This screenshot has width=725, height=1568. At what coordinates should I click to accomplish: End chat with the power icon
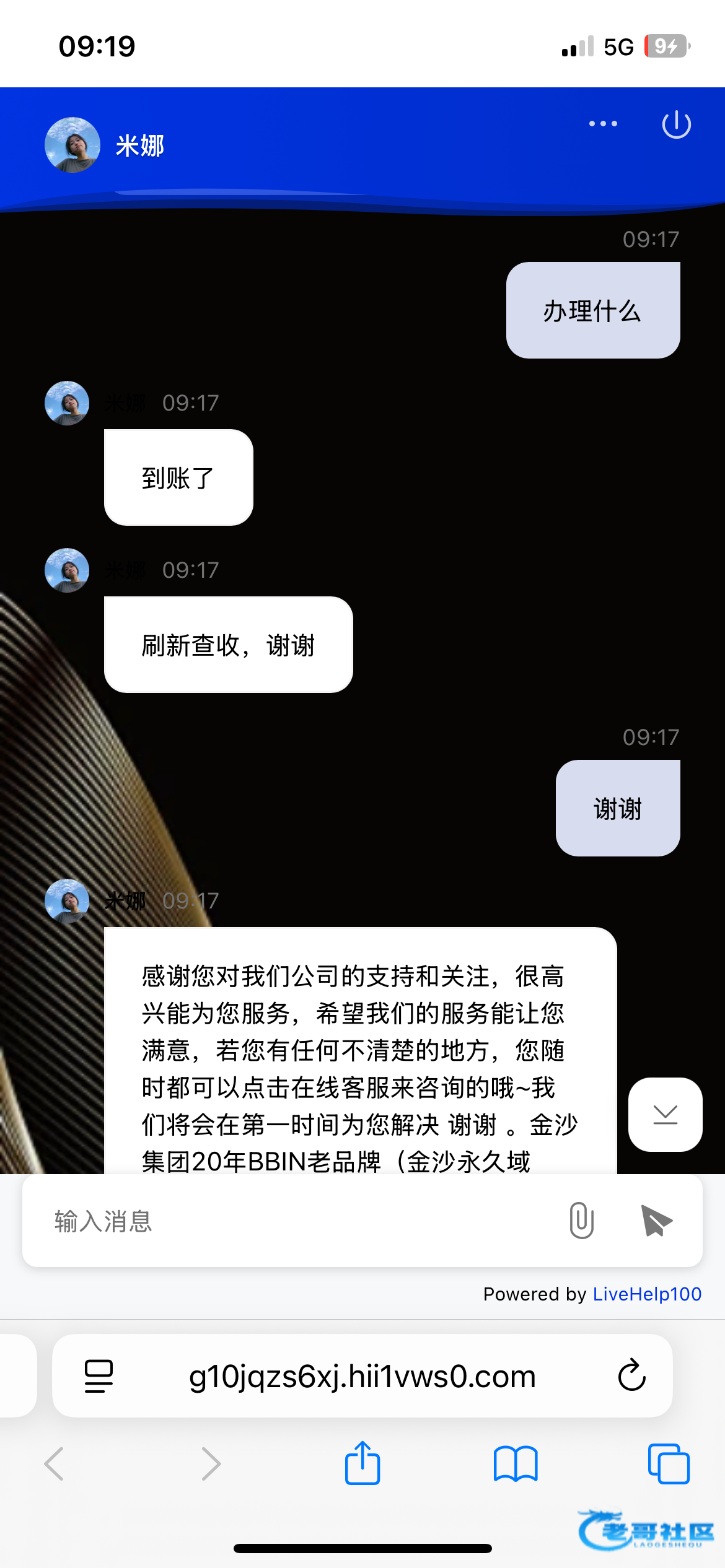point(676,124)
